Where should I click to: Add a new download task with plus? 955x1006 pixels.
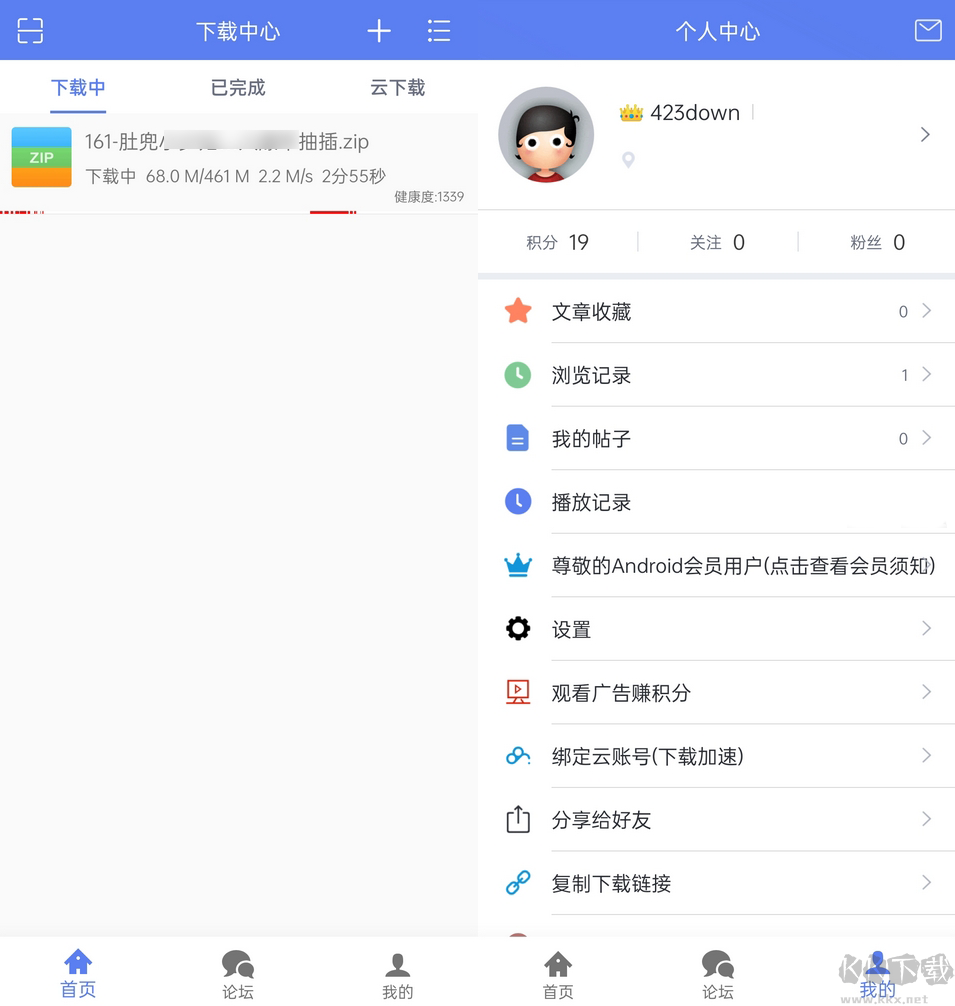379,31
